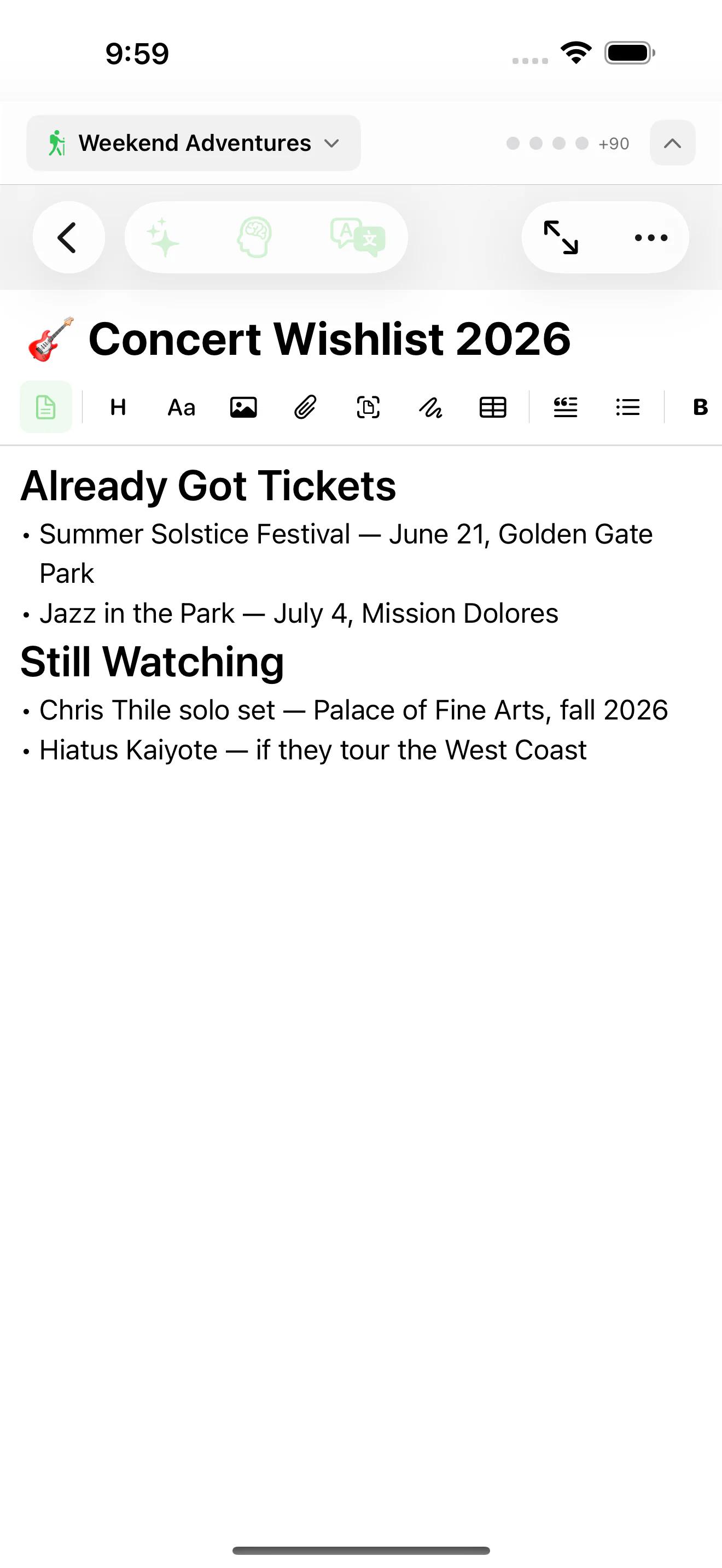The height and width of the screenshot is (1568, 722).
Task: Add a block quote
Action: pyautogui.click(x=566, y=407)
